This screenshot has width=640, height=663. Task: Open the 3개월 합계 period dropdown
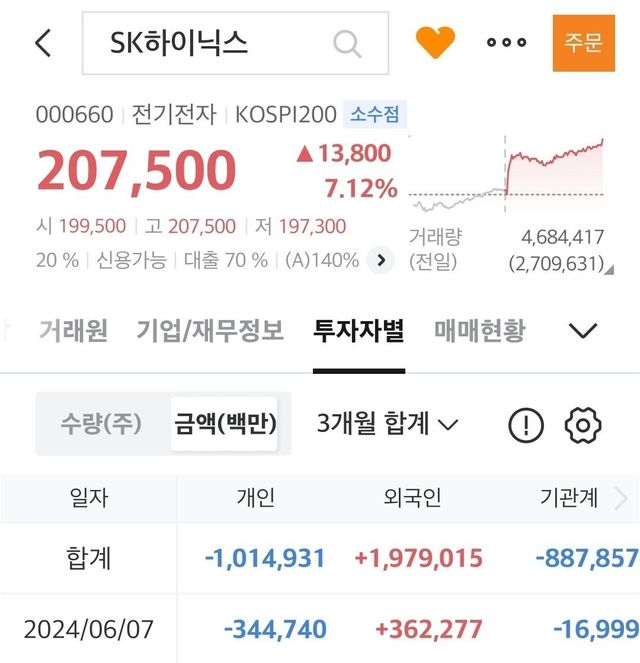[x=387, y=424]
